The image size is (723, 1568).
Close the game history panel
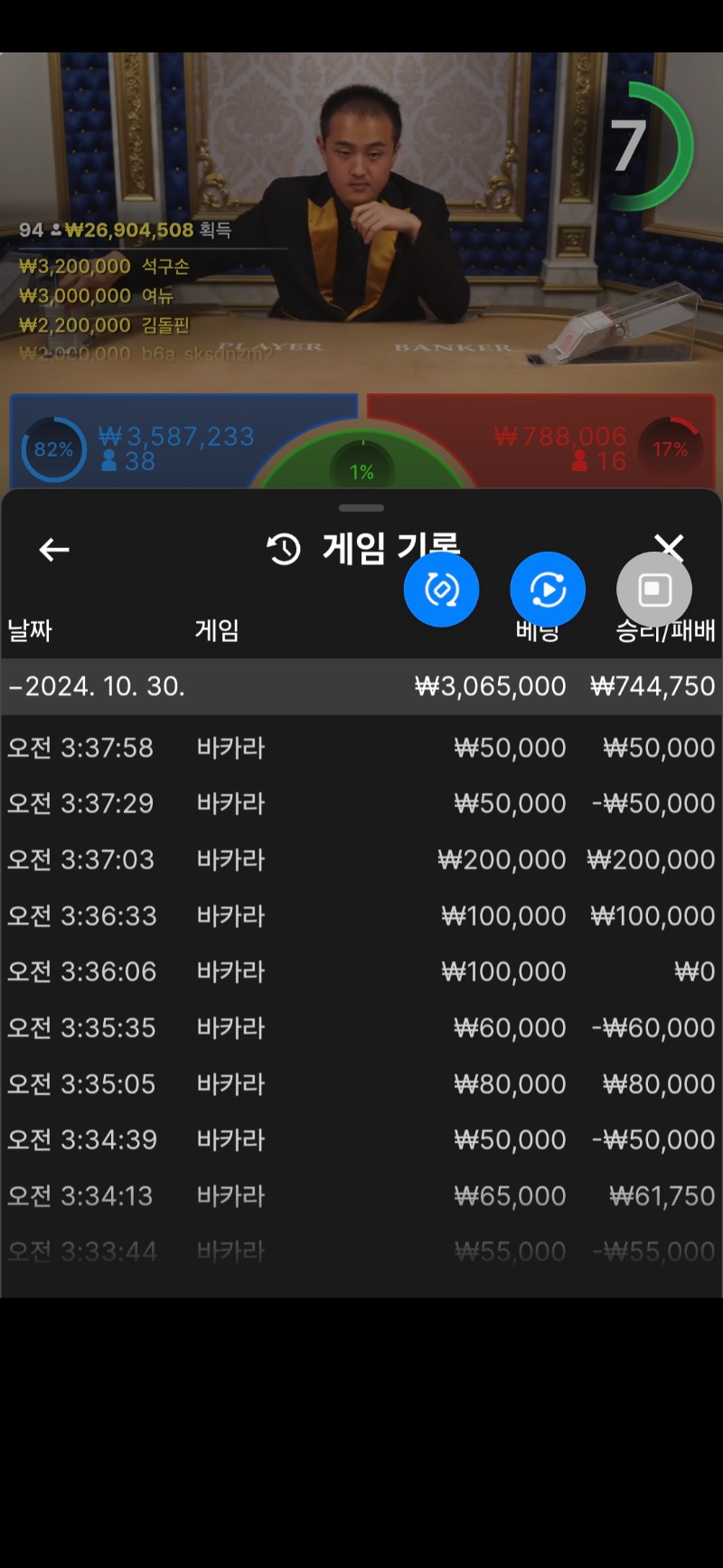pos(669,546)
